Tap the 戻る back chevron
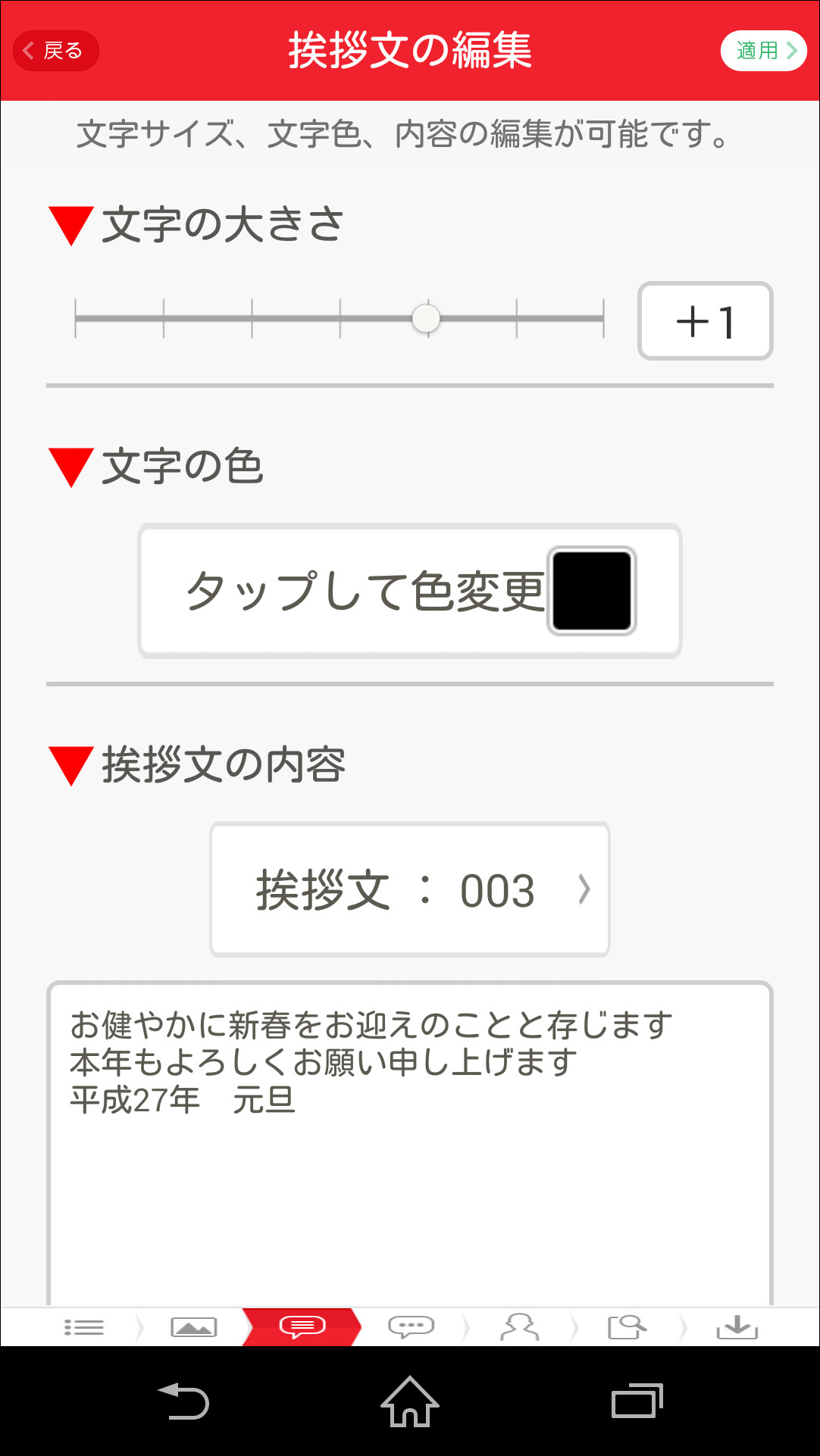820x1456 pixels. (x=29, y=50)
